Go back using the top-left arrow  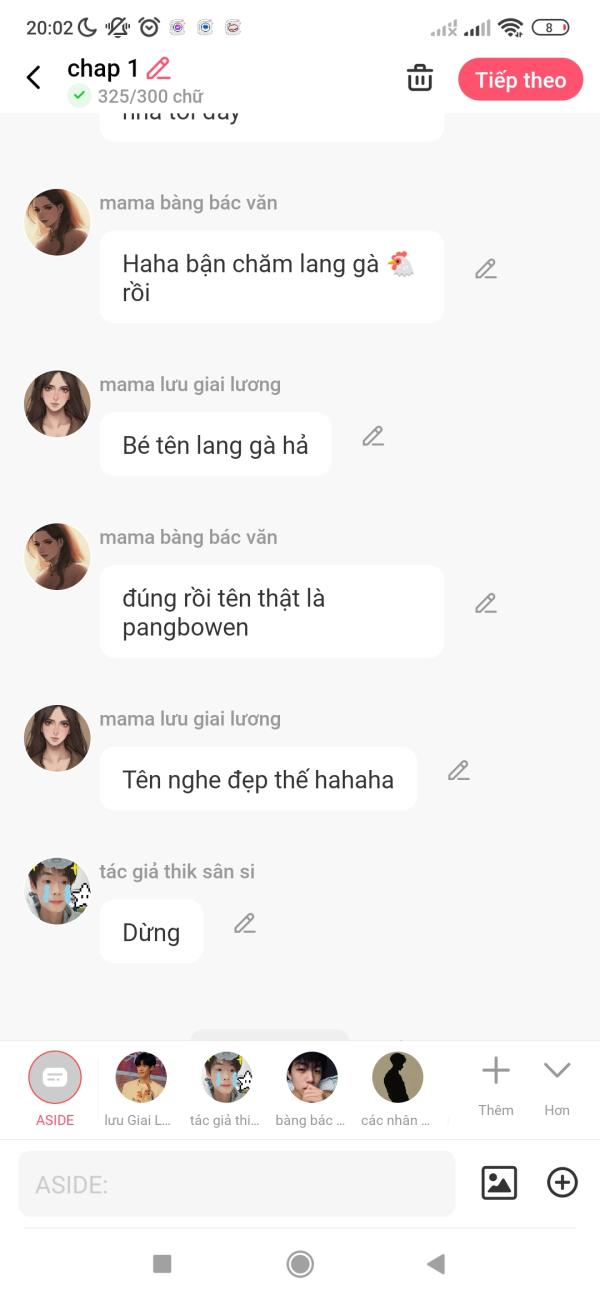[x=34, y=78]
